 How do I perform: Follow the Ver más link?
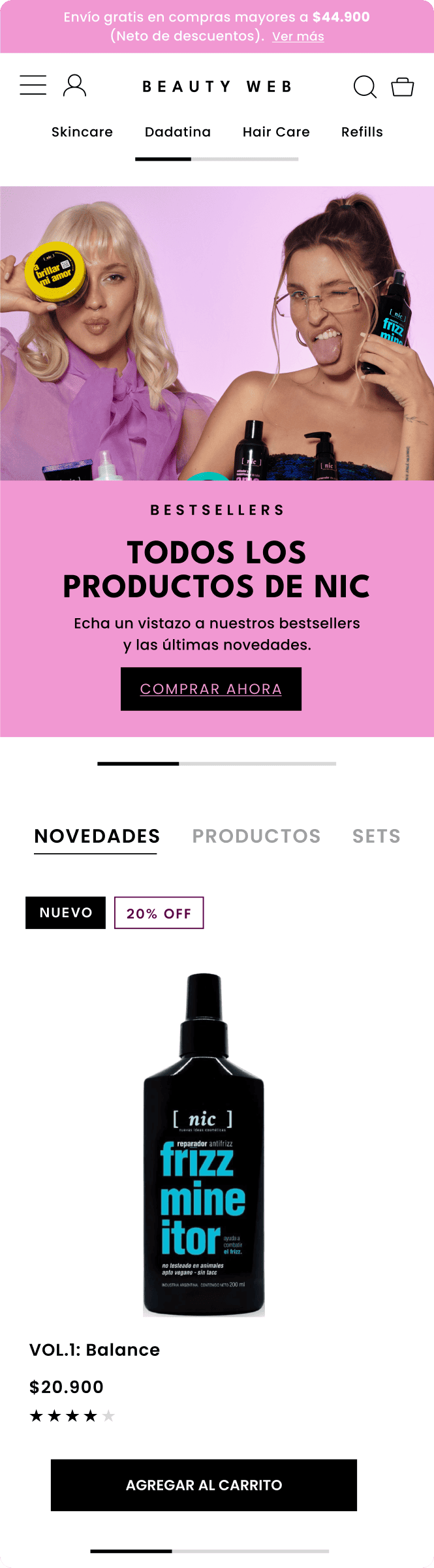[x=298, y=37]
